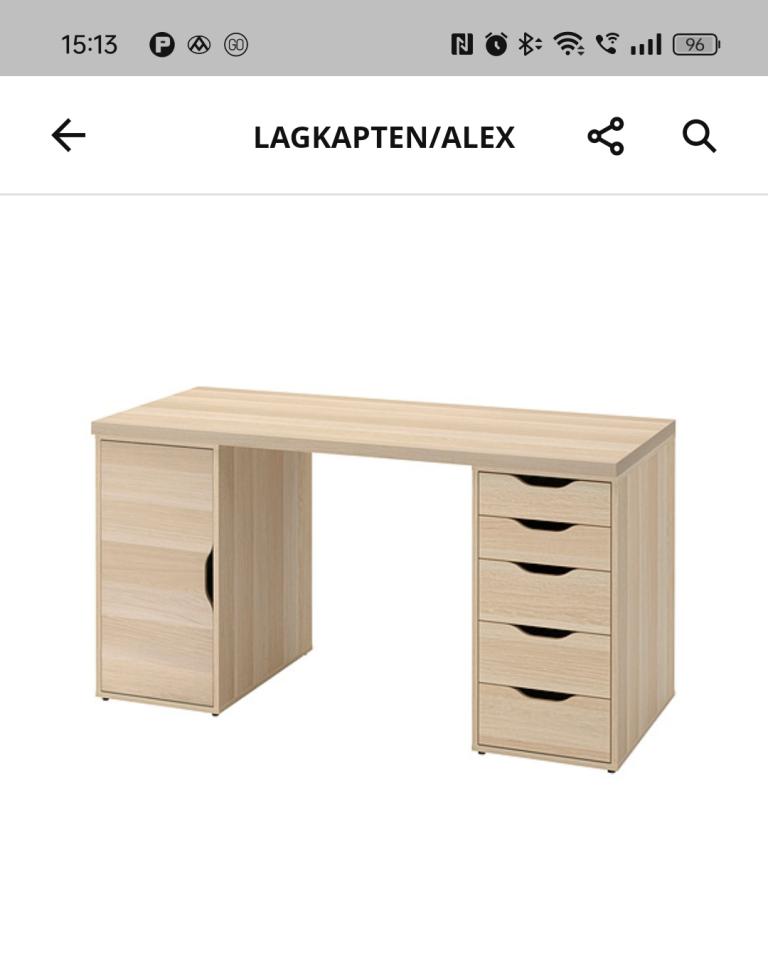Tap the Bluetooth status icon
This screenshot has height=960, width=768.
(x=530, y=44)
